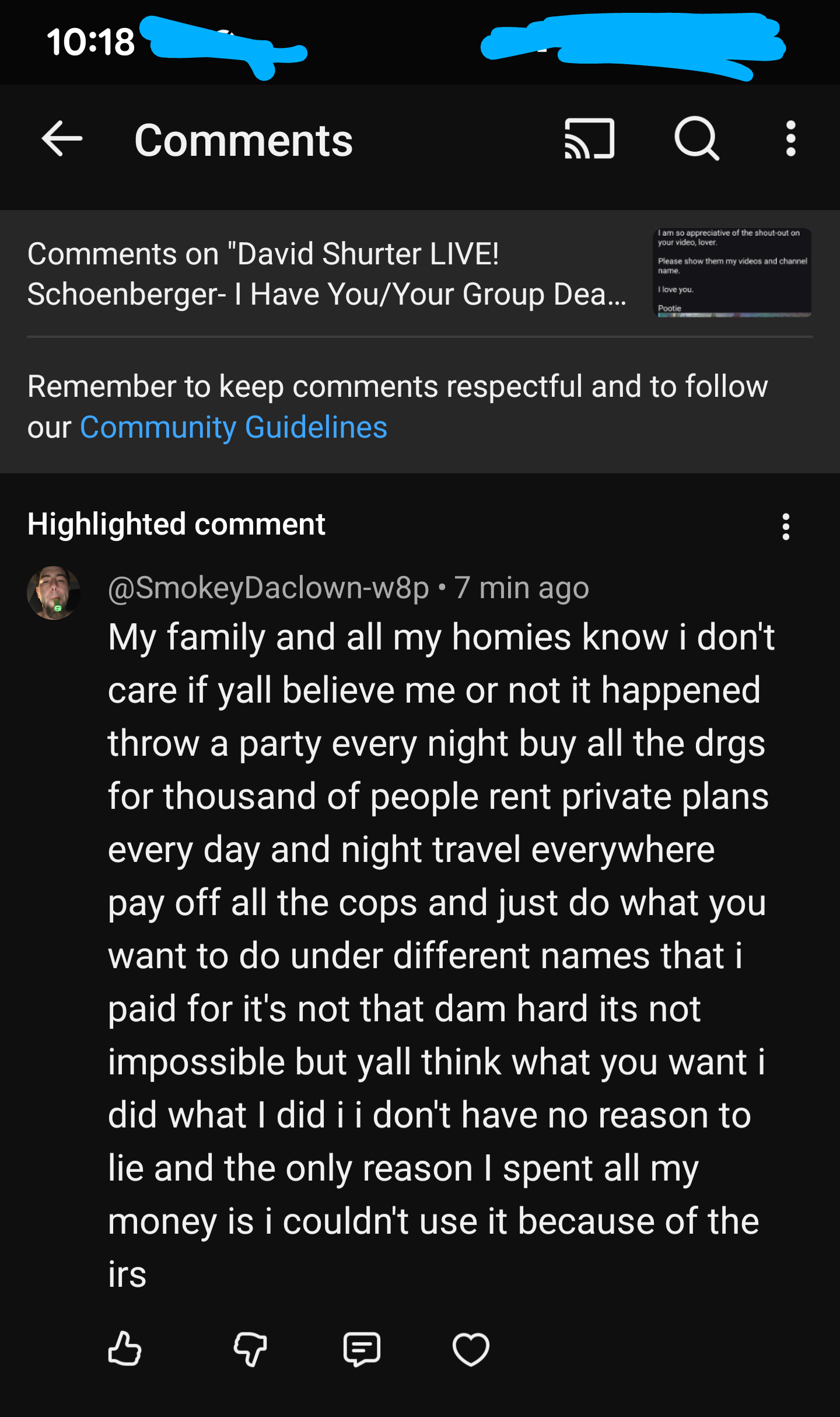Open search from the top bar

pyautogui.click(x=696, y=139)
